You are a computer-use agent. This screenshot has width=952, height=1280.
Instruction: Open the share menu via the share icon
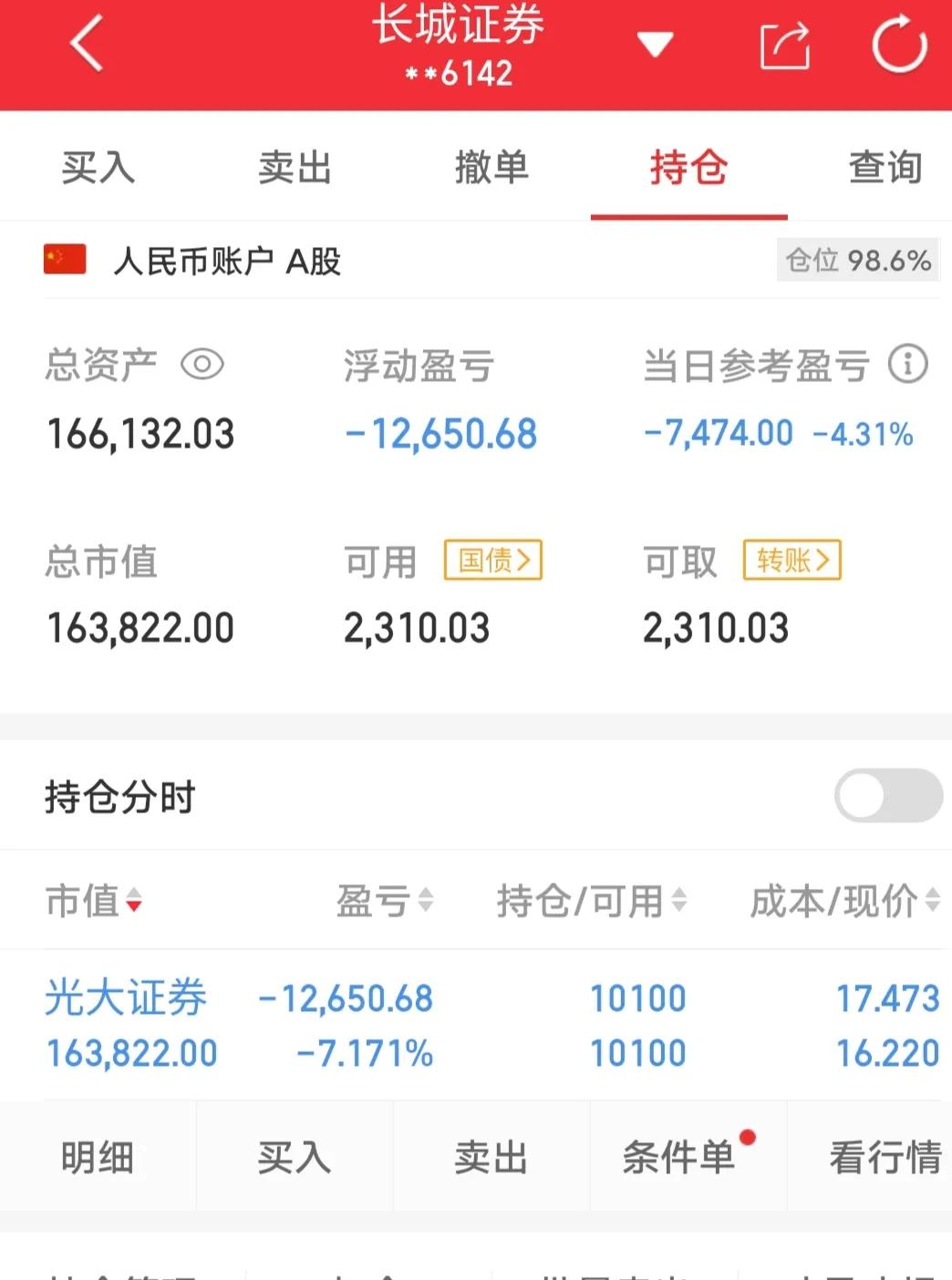[784, 44]
